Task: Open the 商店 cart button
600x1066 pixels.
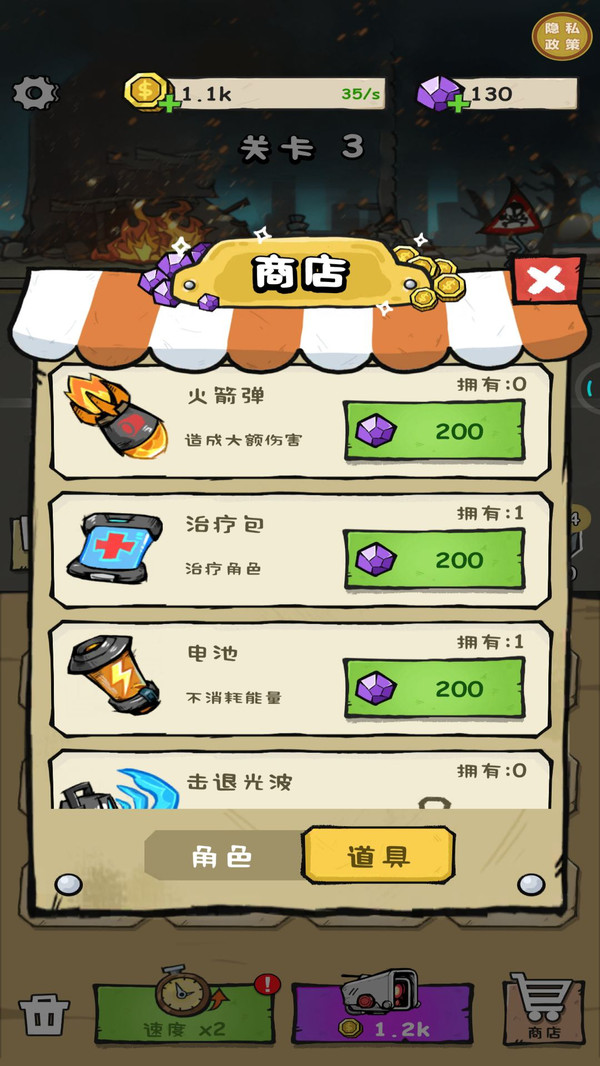Action: (545, 1006)
